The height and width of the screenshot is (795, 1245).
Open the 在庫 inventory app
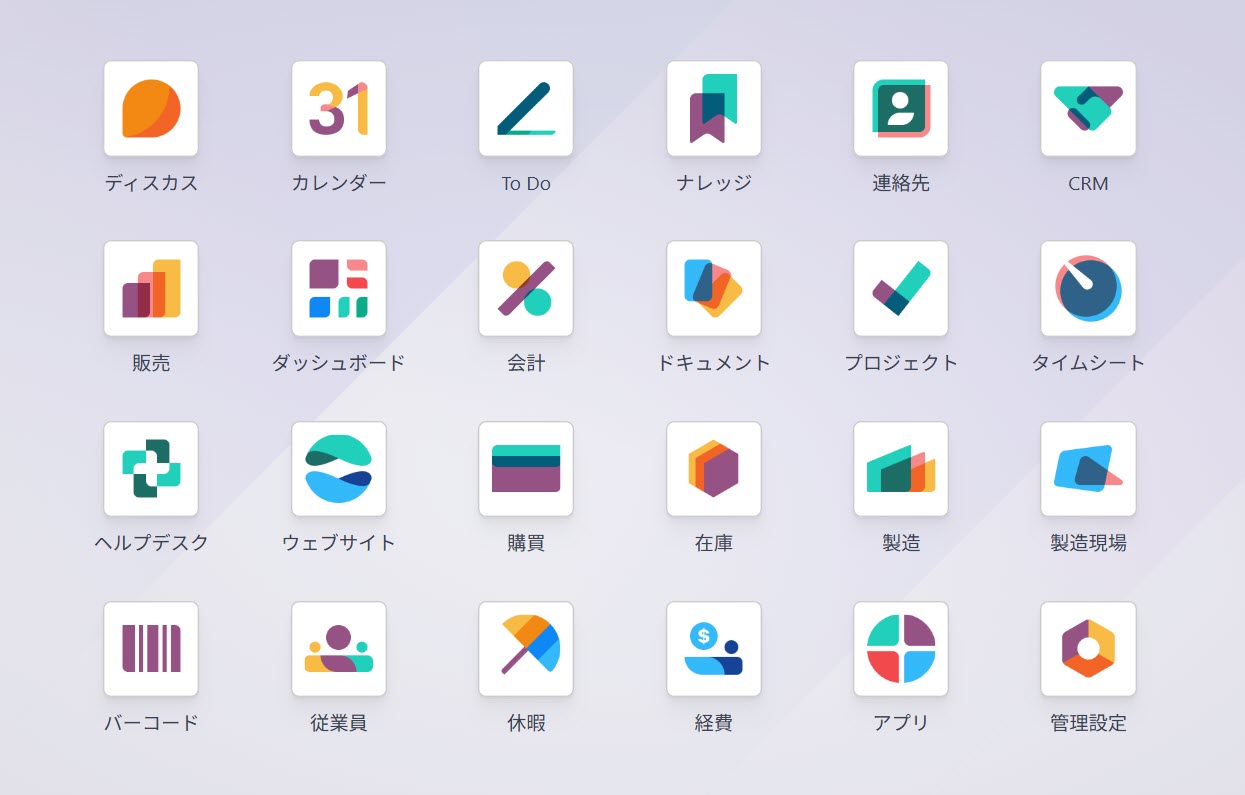pos(713,469)
